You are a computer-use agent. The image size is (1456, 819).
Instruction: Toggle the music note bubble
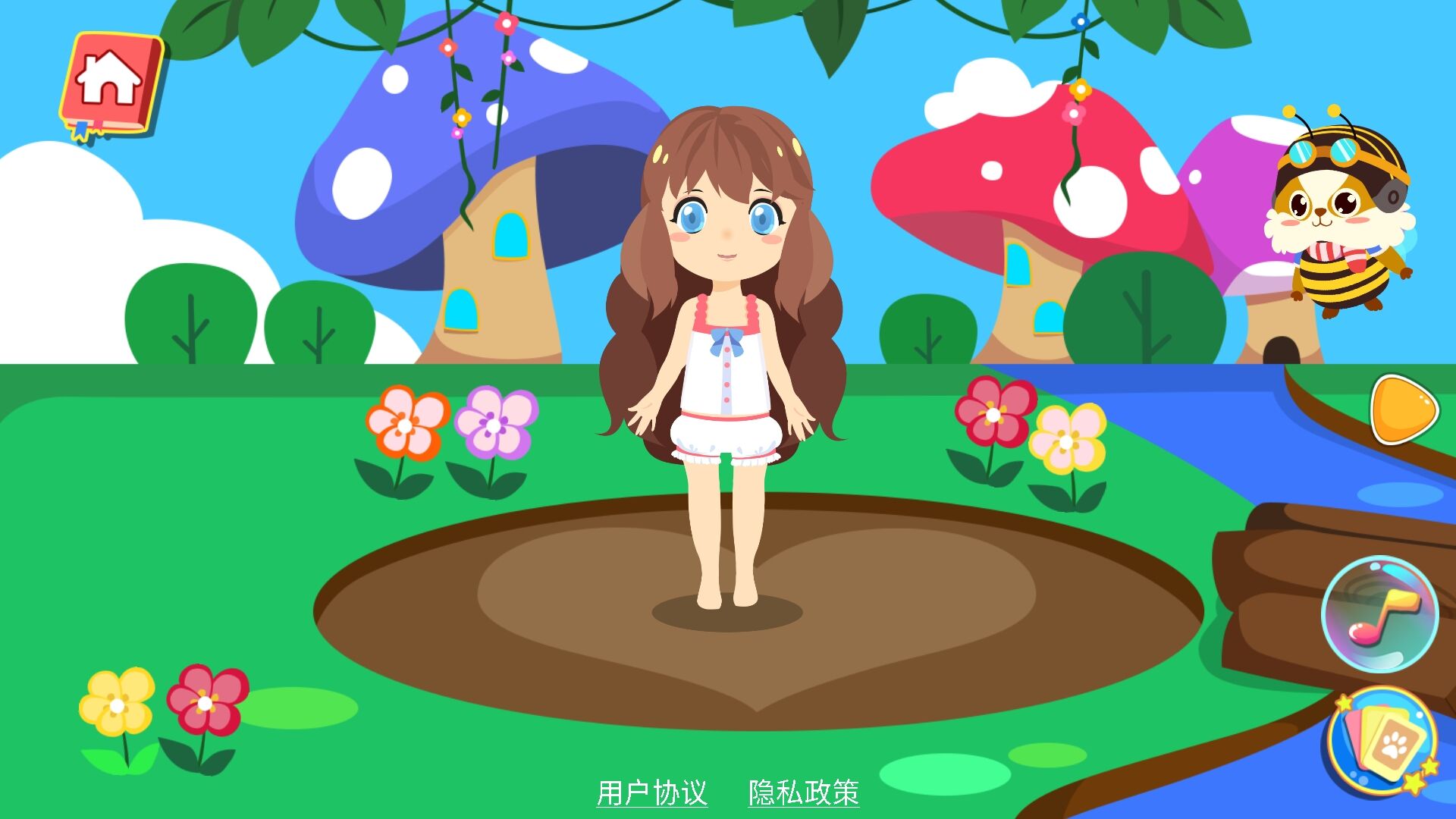click(1379, 614)
